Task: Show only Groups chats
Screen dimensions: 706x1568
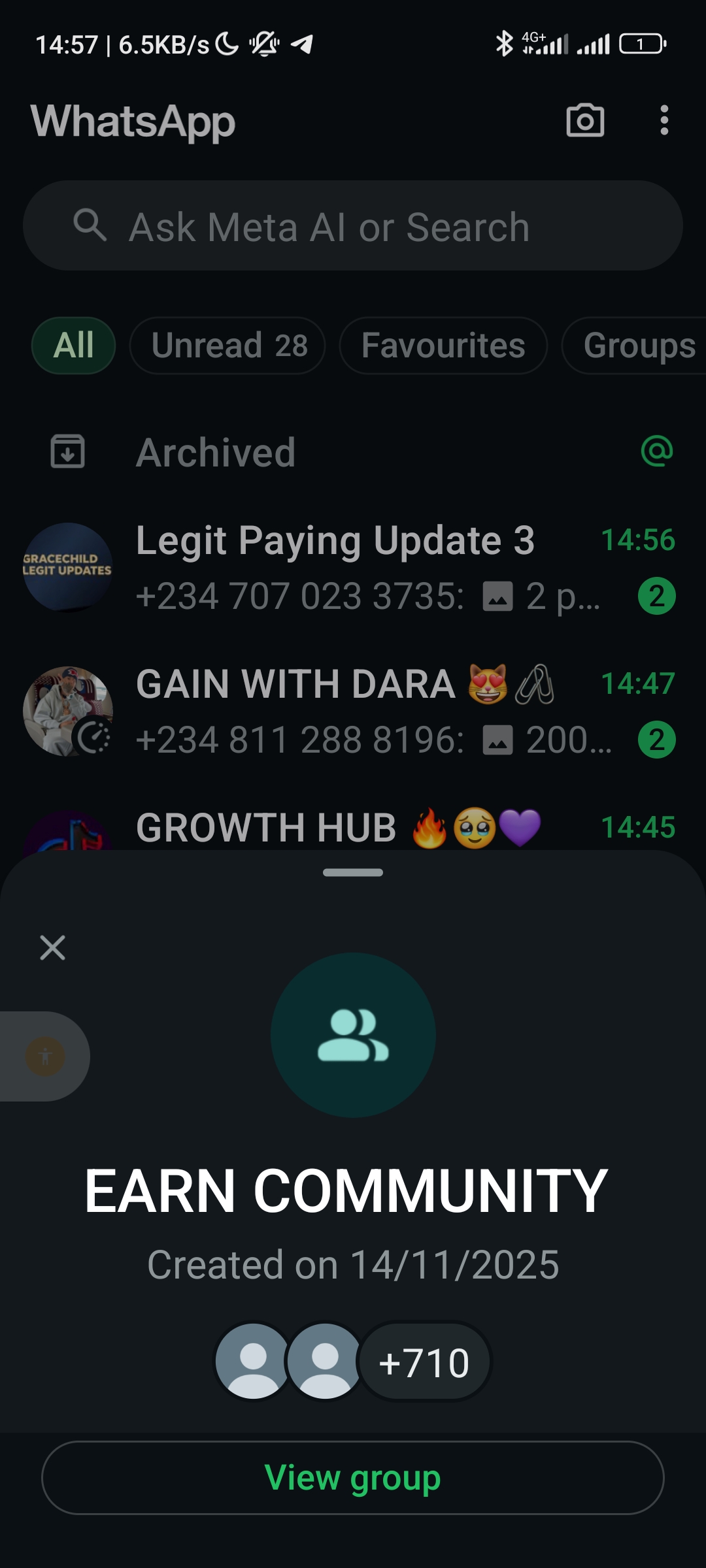Action: [x=637, y=346]
